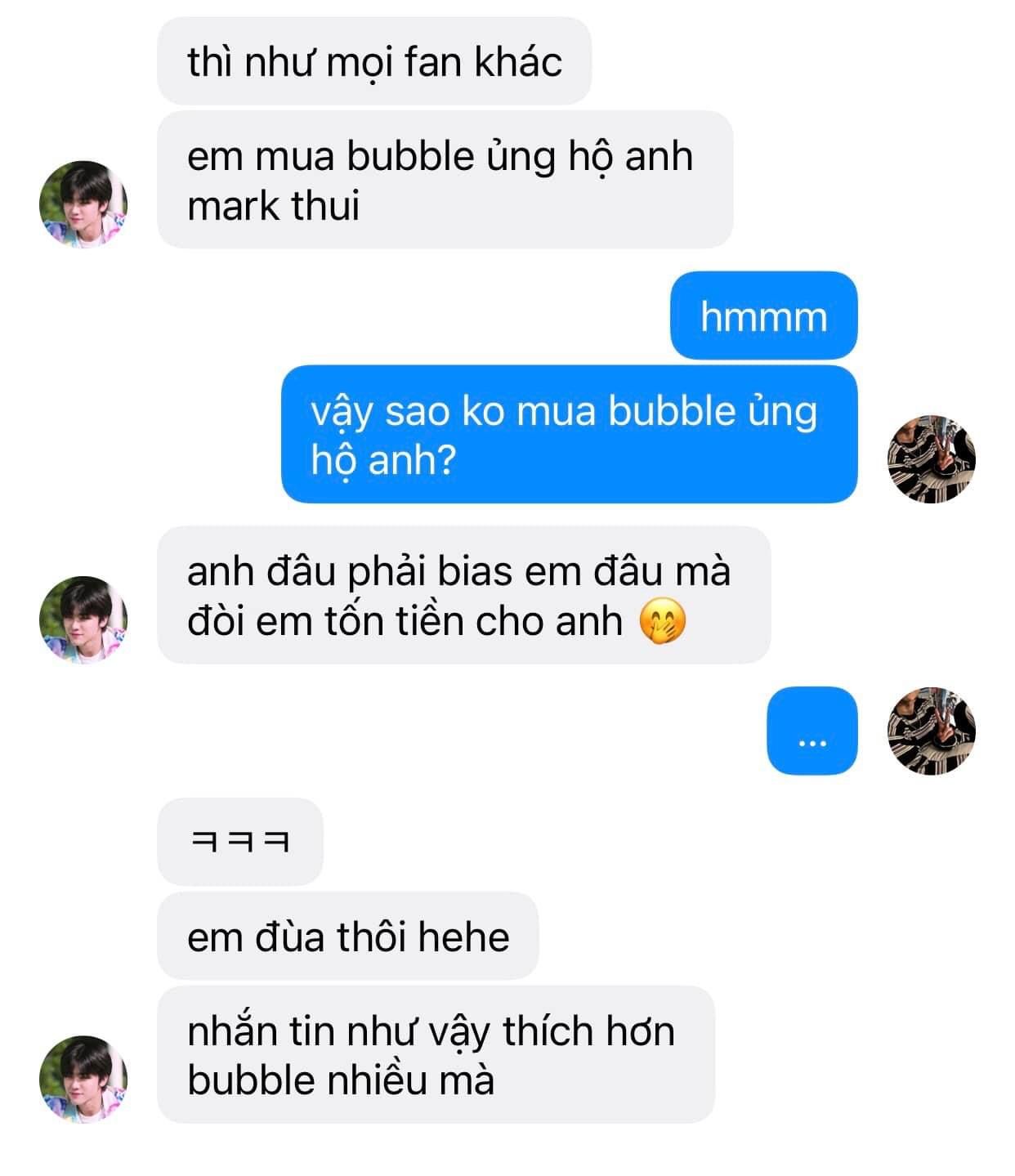Open sender's avatar beside 'mark thui' message
This screenshot has width=1015, height=1176.
coord(83,204)
